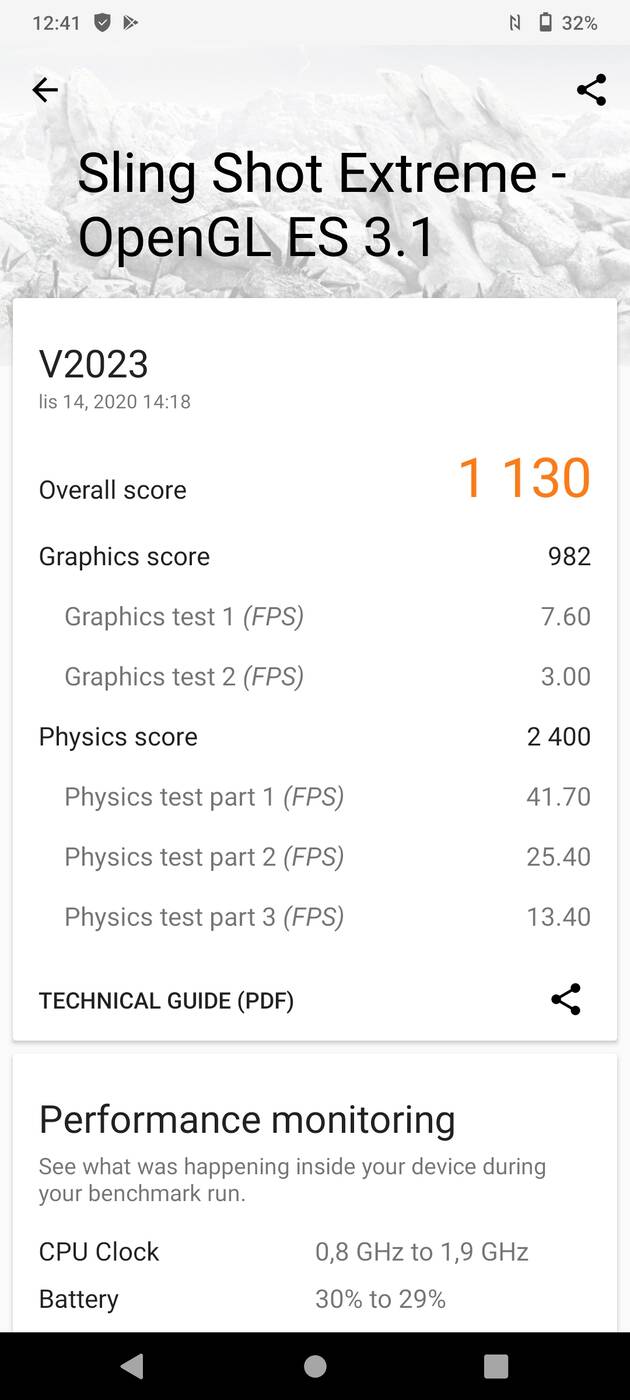Open the recent apps overview

click(x=496, y=1366)
